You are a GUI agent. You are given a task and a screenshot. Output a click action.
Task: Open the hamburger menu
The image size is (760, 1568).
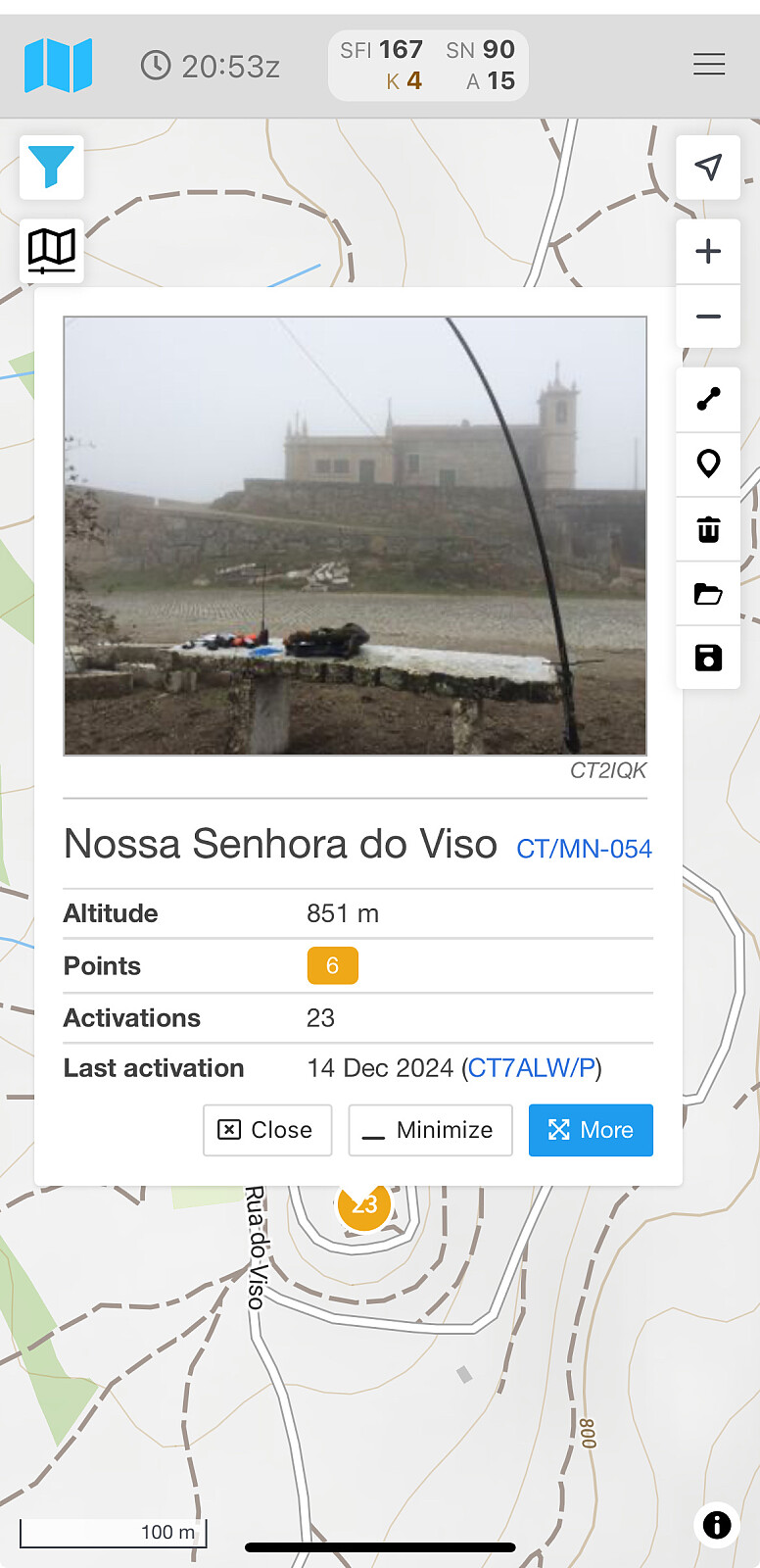point(708,65)
